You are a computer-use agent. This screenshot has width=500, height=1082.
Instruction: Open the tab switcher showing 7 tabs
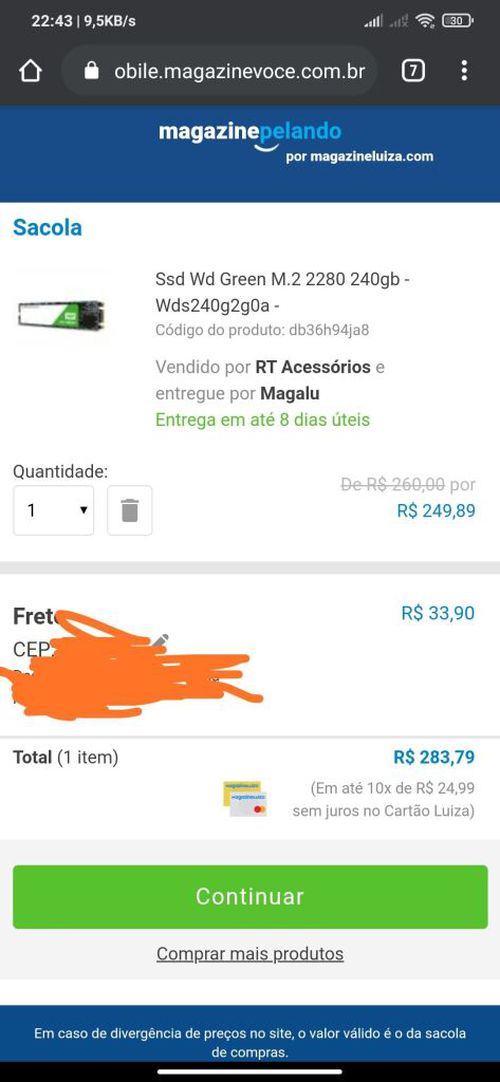[412, 70]
